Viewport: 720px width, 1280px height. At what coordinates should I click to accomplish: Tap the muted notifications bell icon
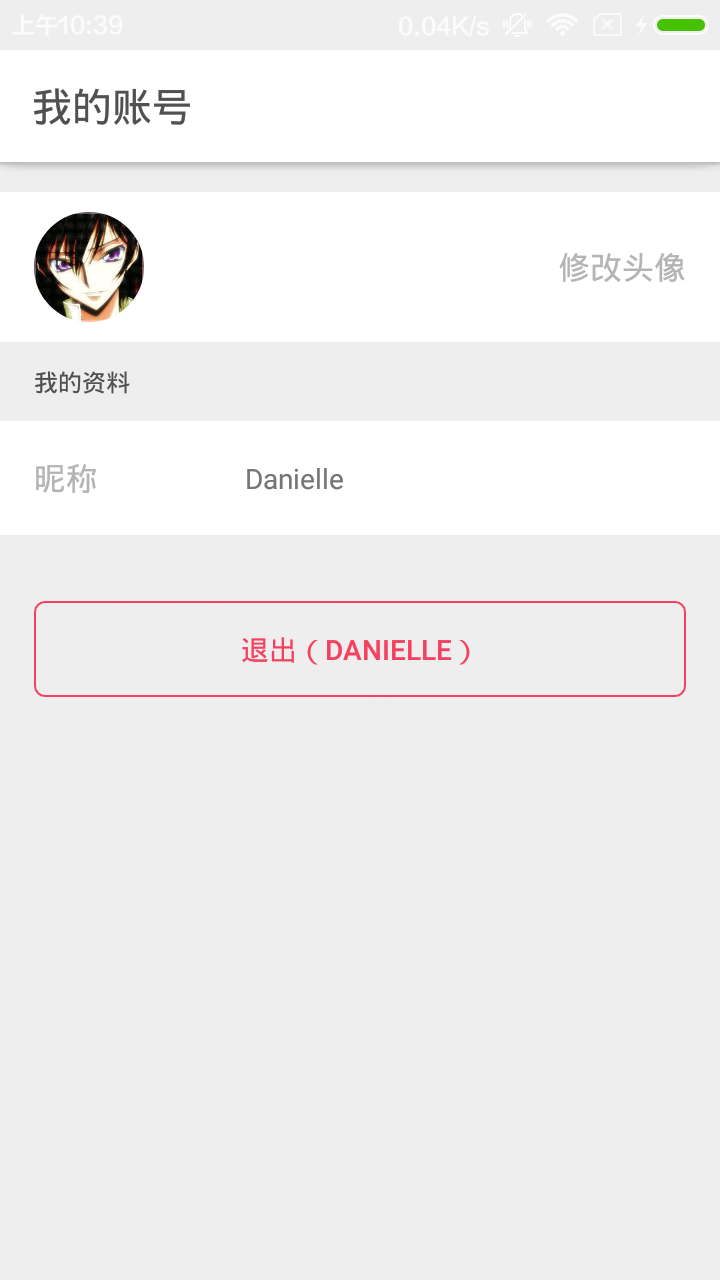[516, 25]
